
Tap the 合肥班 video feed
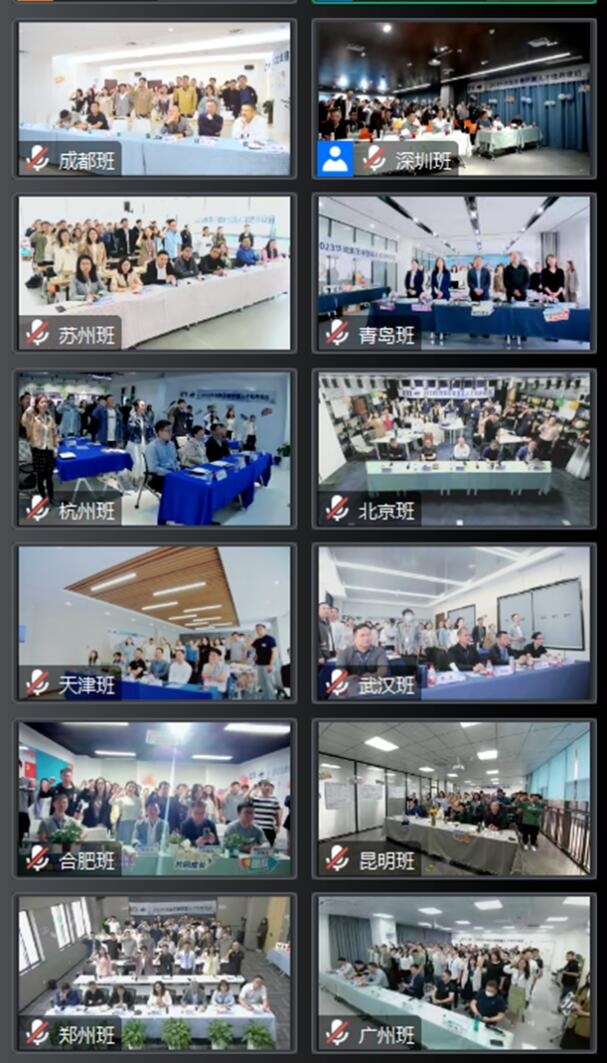coord(155,798)
